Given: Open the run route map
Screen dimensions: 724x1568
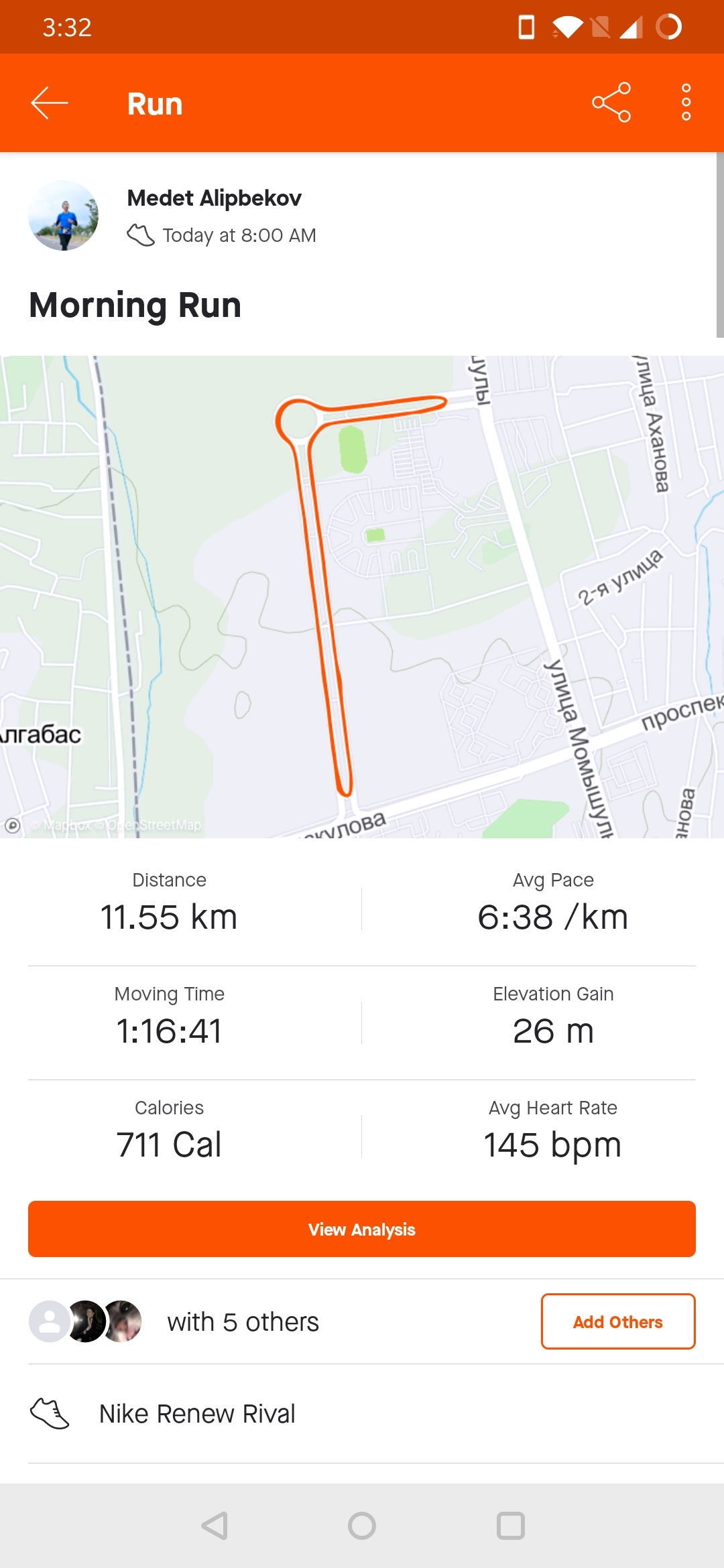Looking at the screenshot, I should click(x=362, y=596).
